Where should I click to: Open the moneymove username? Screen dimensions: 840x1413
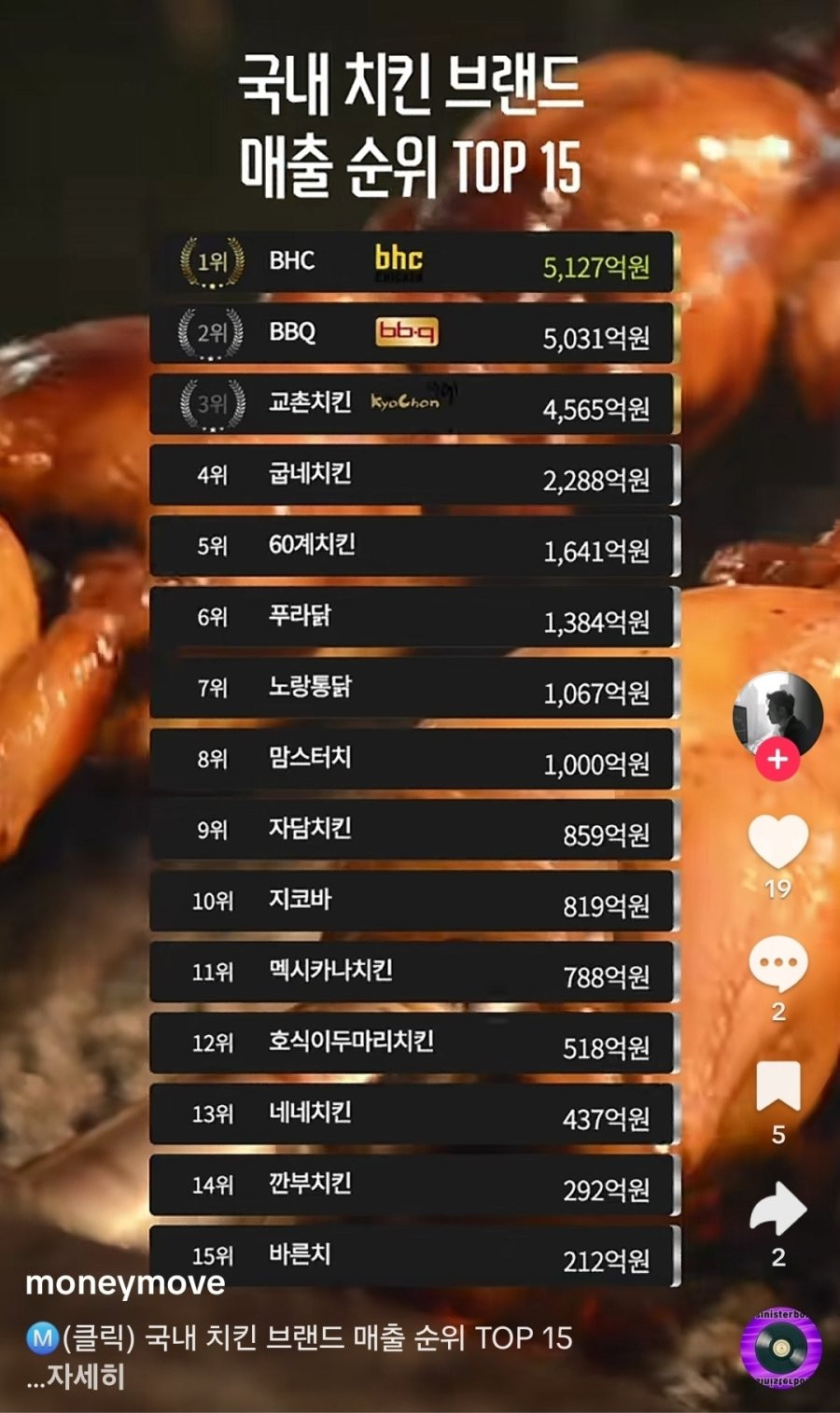point(125,1283)
